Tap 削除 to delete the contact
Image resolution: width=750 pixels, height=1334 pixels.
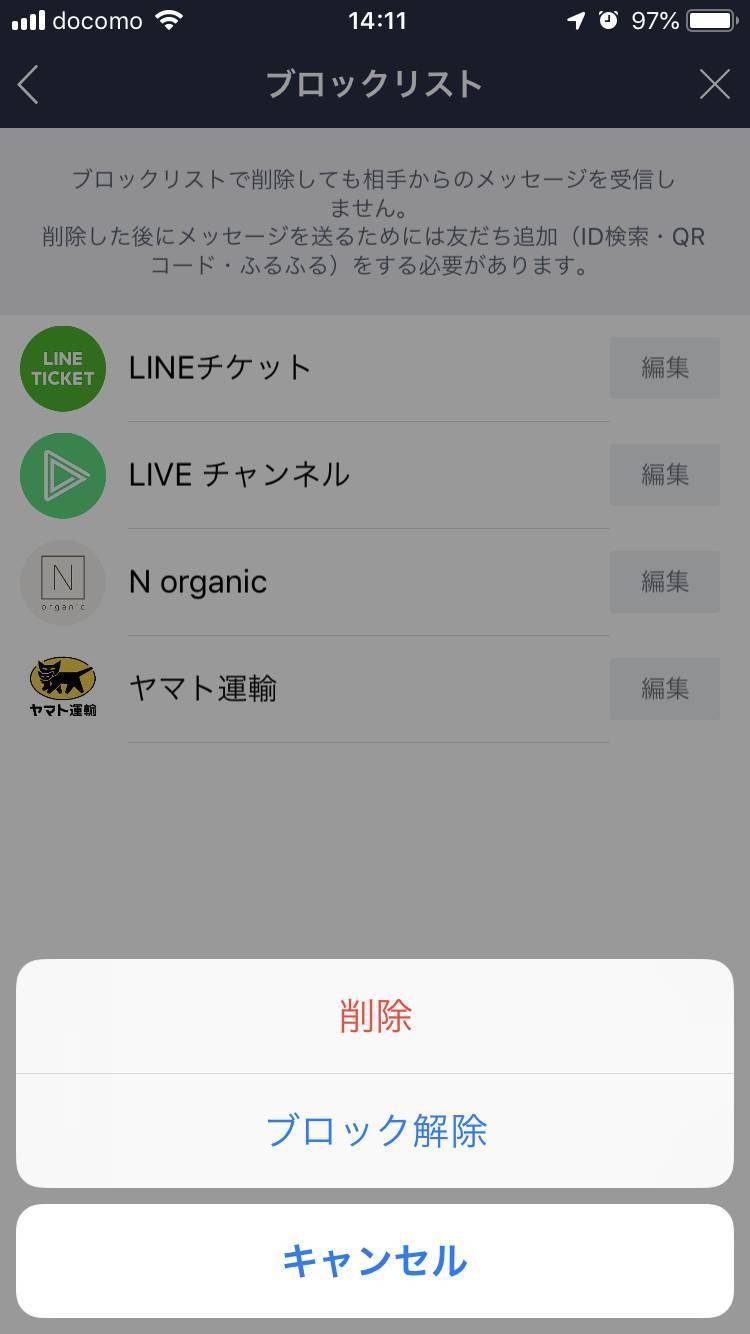click(375, 1016)
